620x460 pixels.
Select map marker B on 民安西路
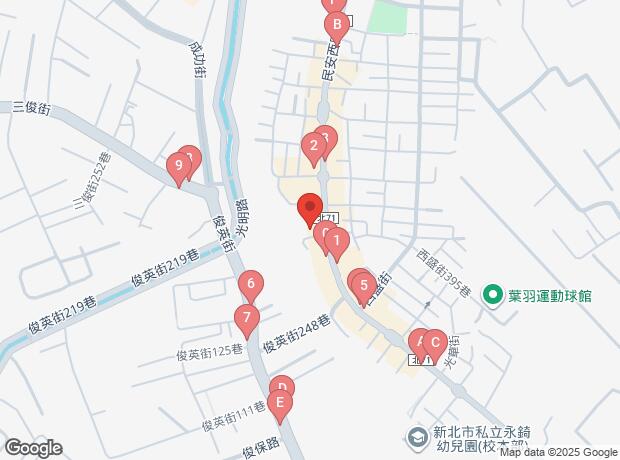point(338,24)
